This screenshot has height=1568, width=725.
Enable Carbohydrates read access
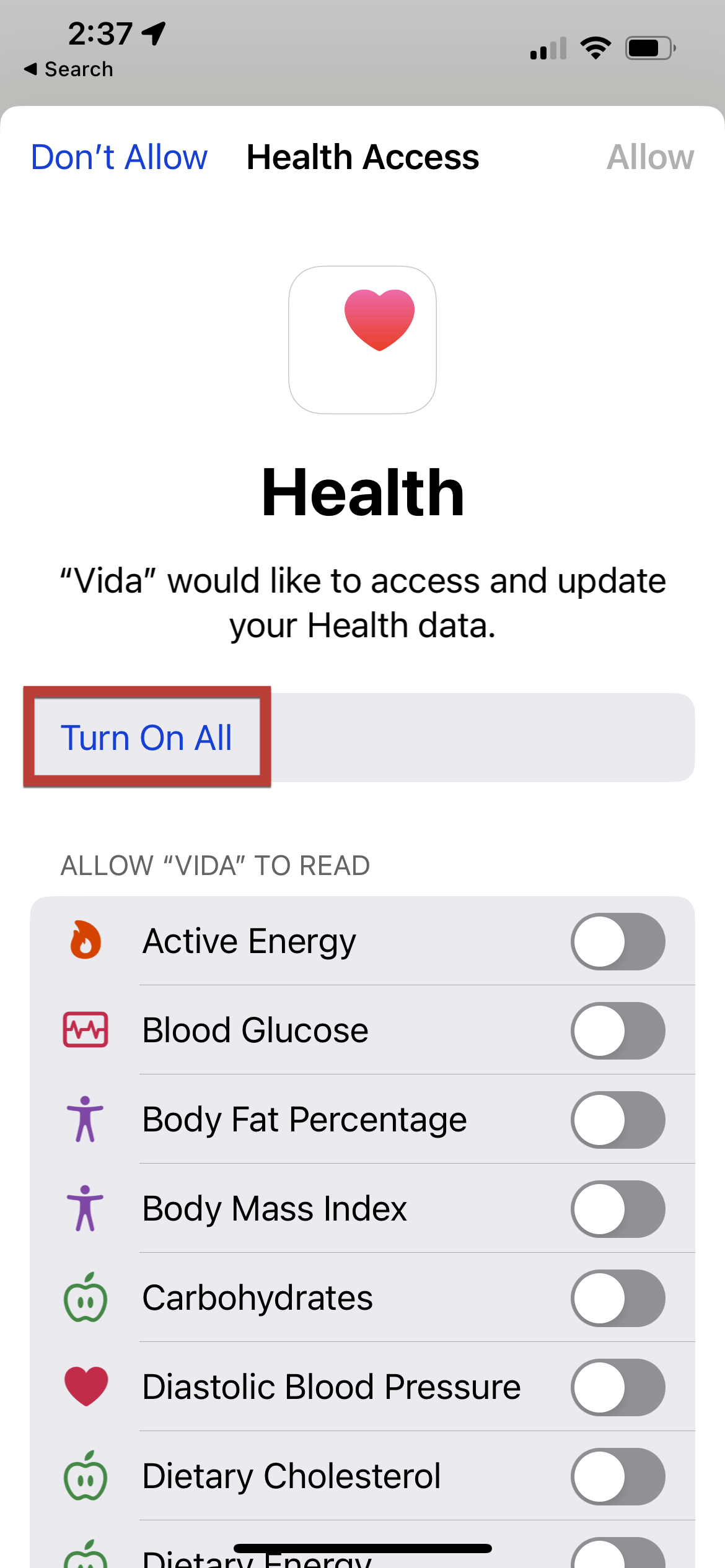click(618, 1298)
